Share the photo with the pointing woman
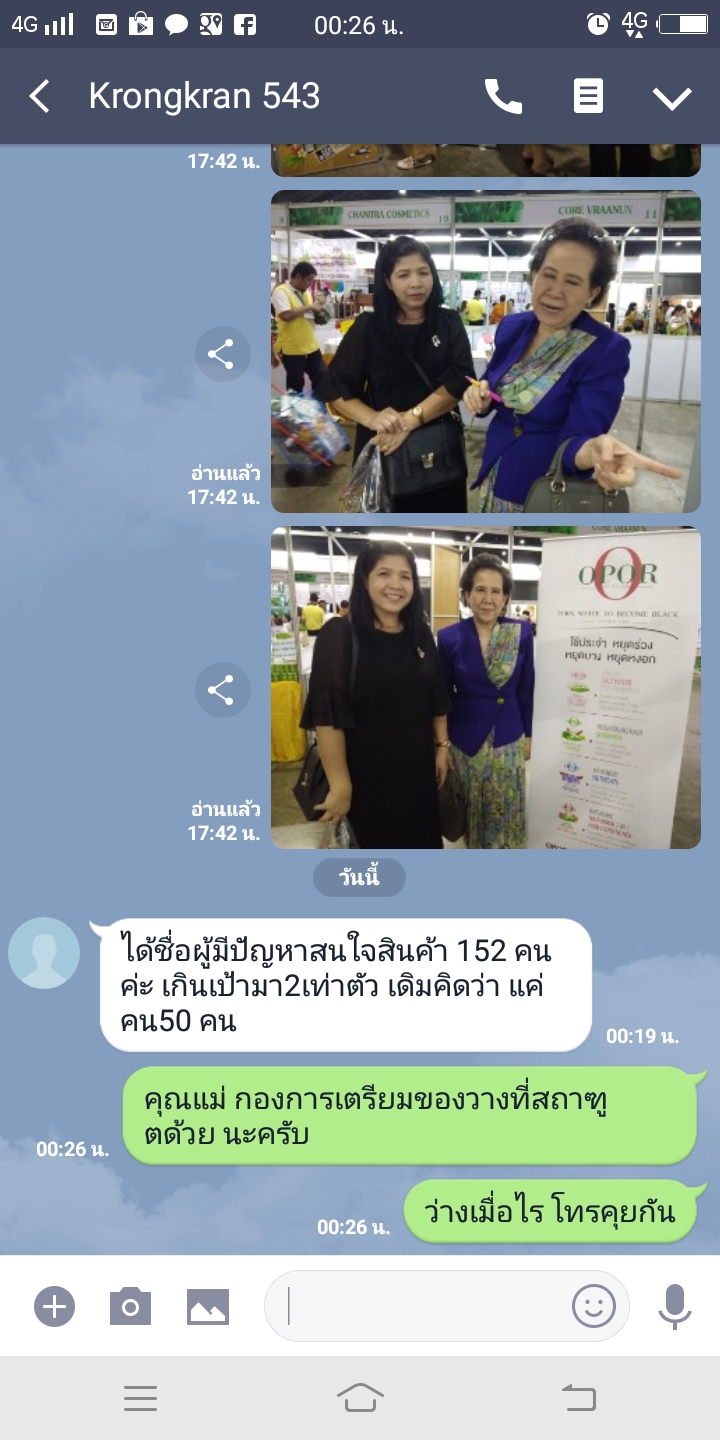 coord(221,353)
